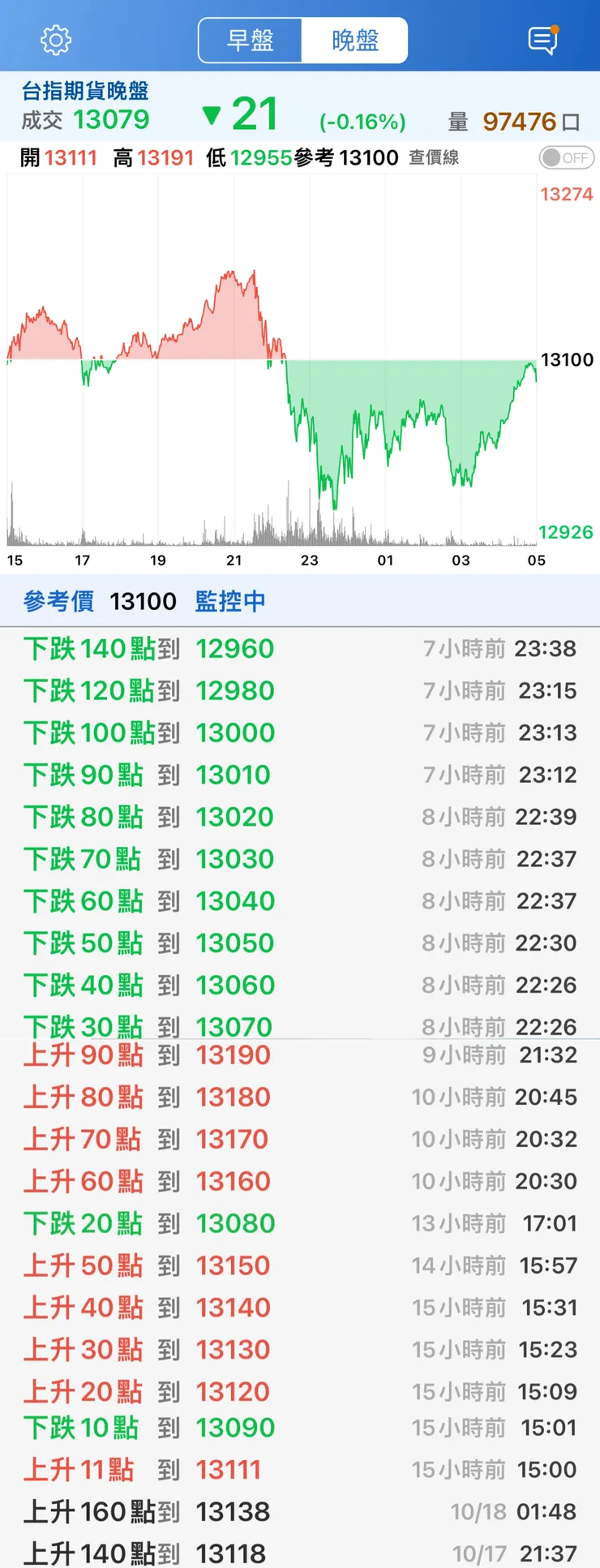Viewport: 600px width, 1568px height.
Task: Open the settings gear icon
Action: point(56,40)
